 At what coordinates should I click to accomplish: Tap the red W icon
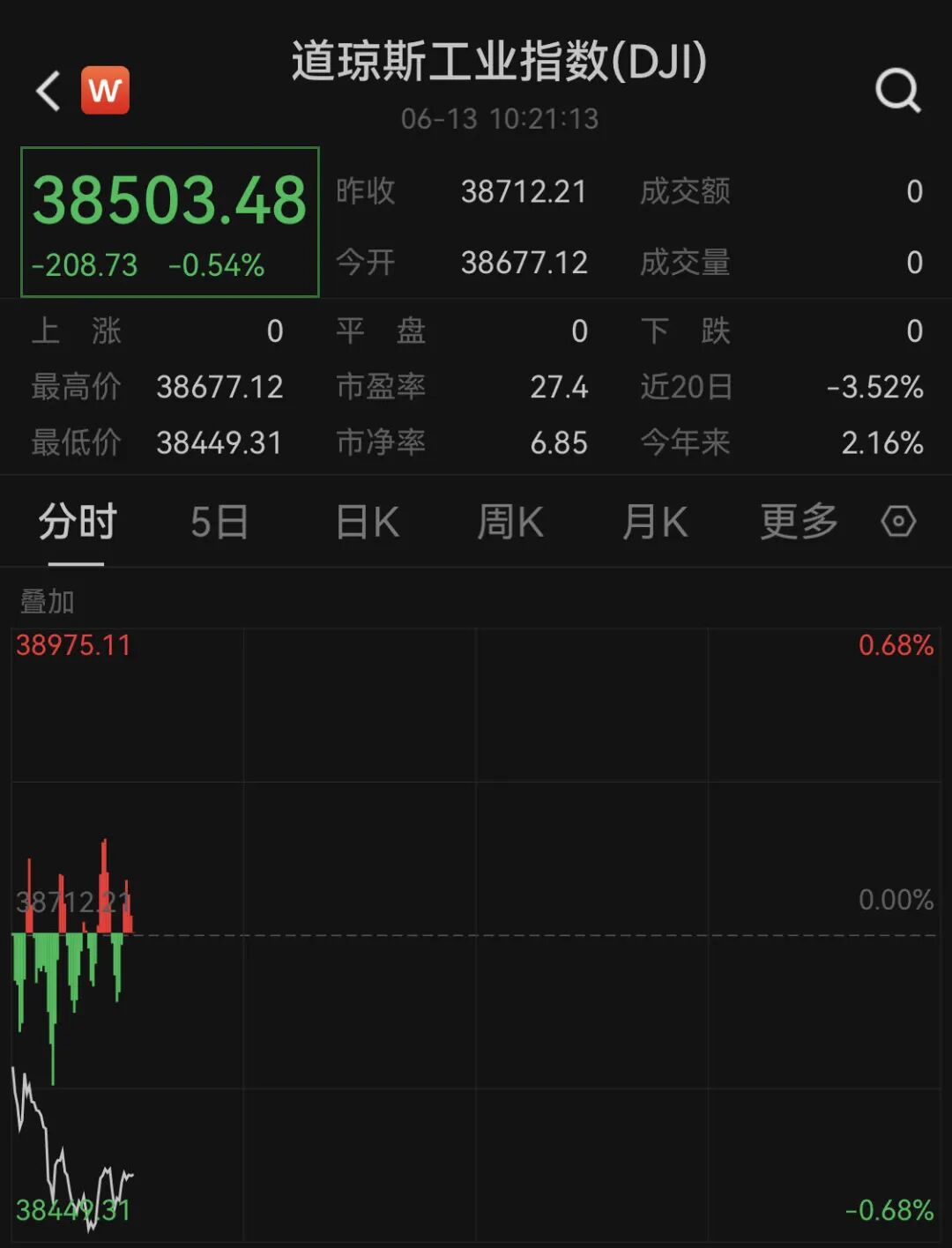(106, 90)
